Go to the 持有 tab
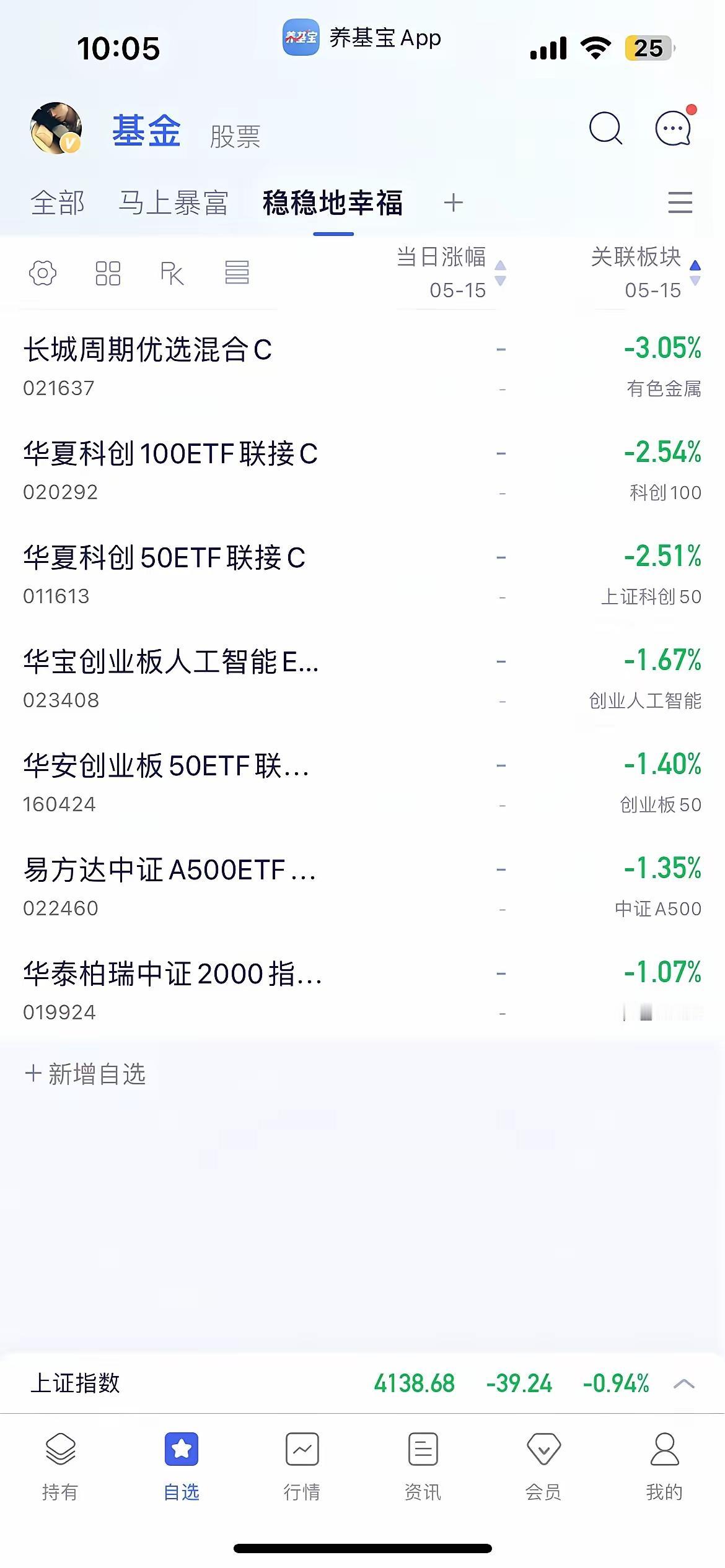Screen dimensions: 725x1568 click(60, 1467)
